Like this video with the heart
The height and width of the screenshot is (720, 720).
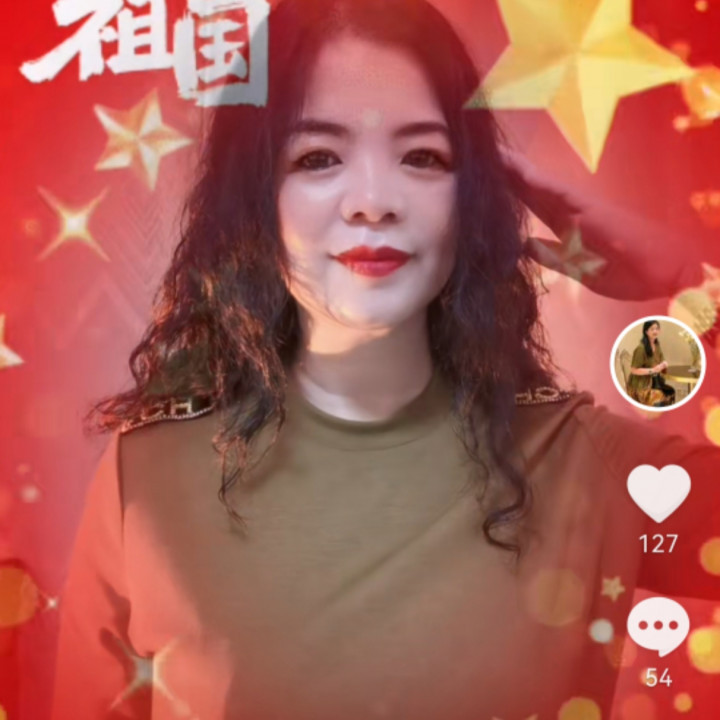click(658, 493)
